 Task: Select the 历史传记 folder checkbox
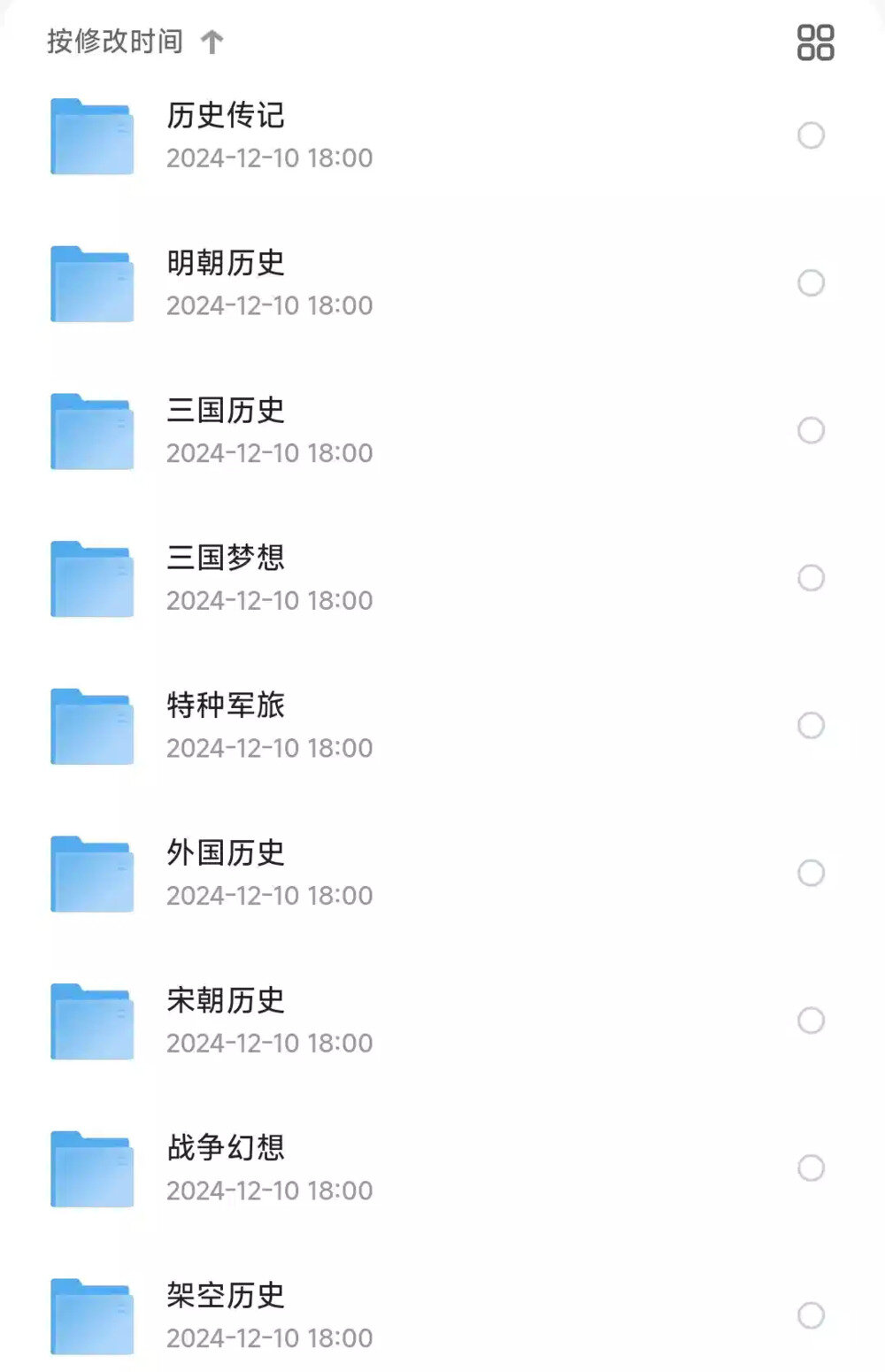coord(811,137)
